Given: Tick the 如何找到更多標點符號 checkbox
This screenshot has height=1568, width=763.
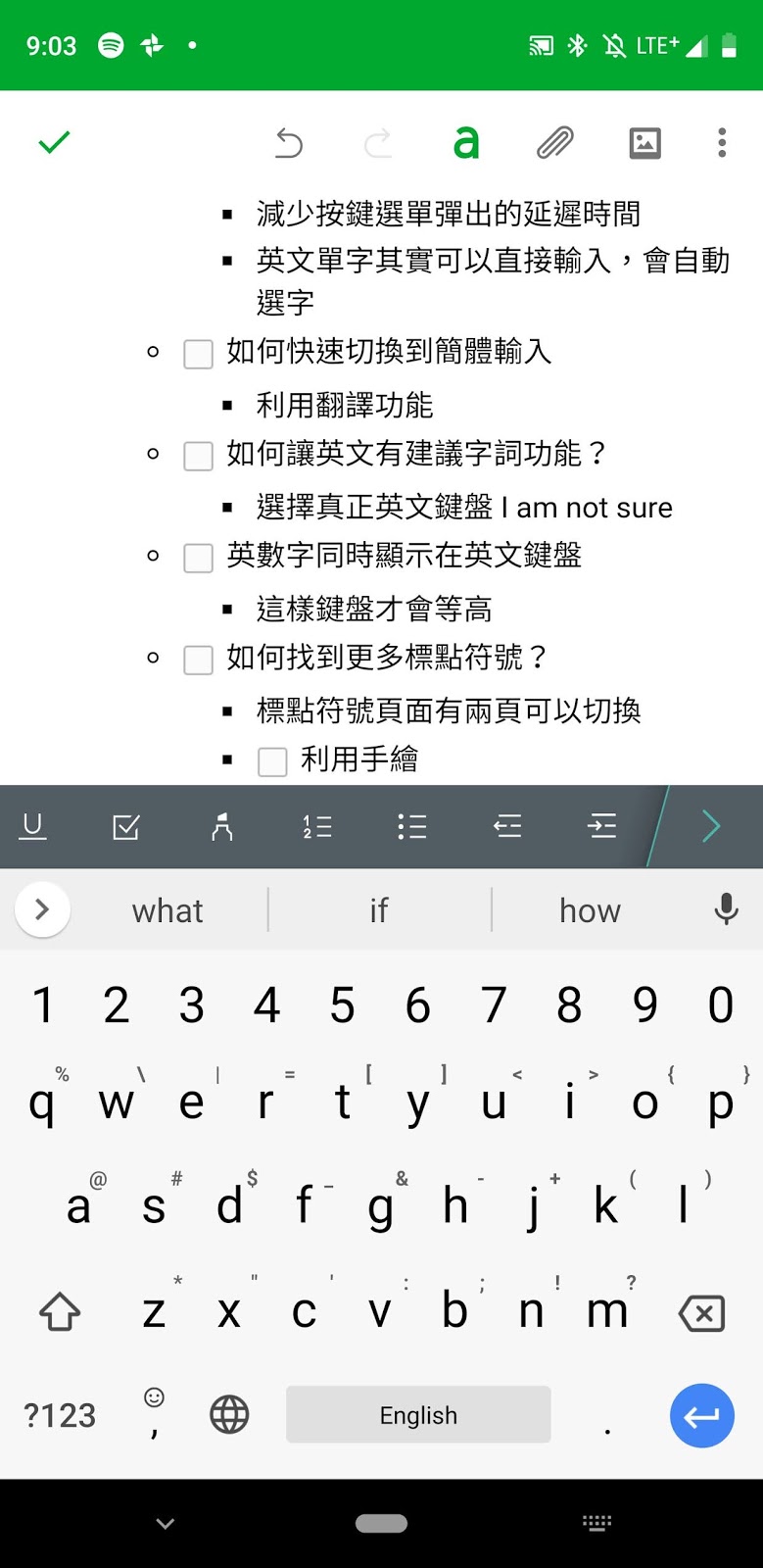Looking at the screenshot, I should [x=199, y=660].
